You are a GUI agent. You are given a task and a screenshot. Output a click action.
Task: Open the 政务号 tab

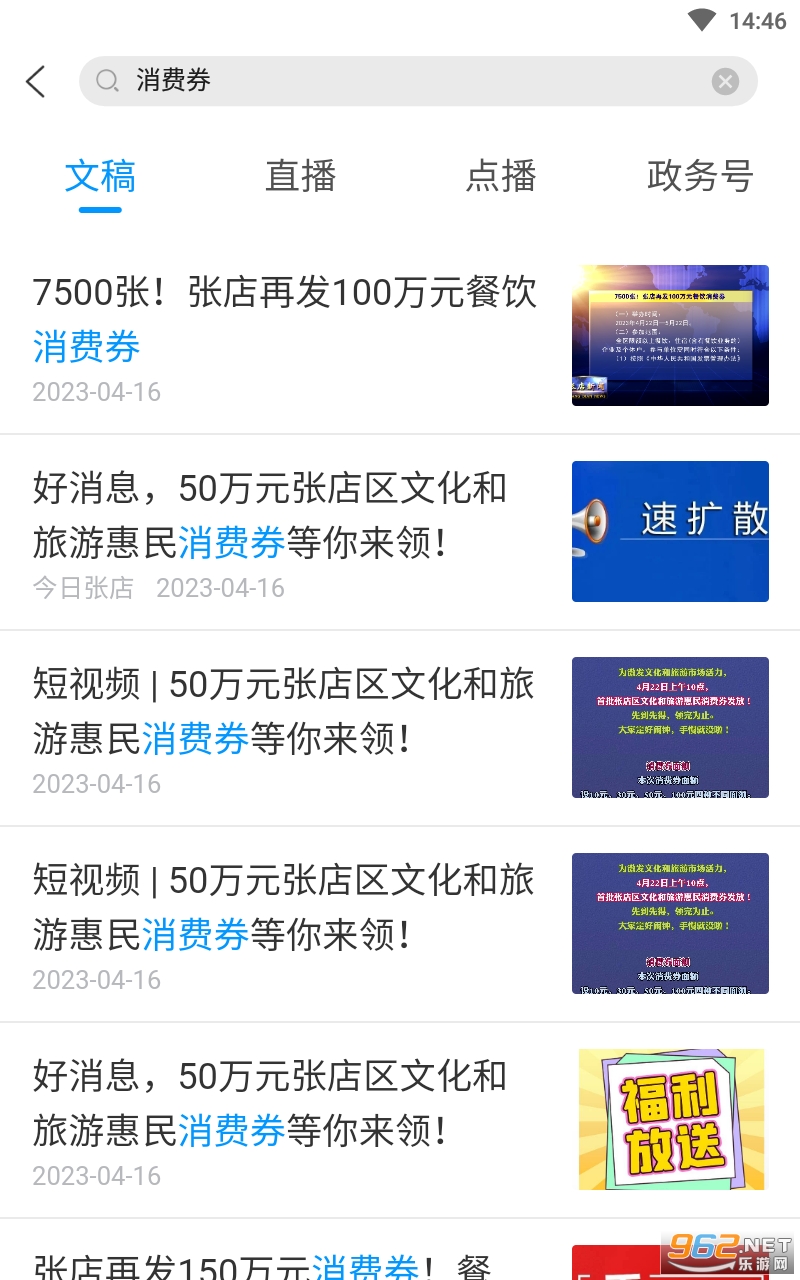[700, 176]
